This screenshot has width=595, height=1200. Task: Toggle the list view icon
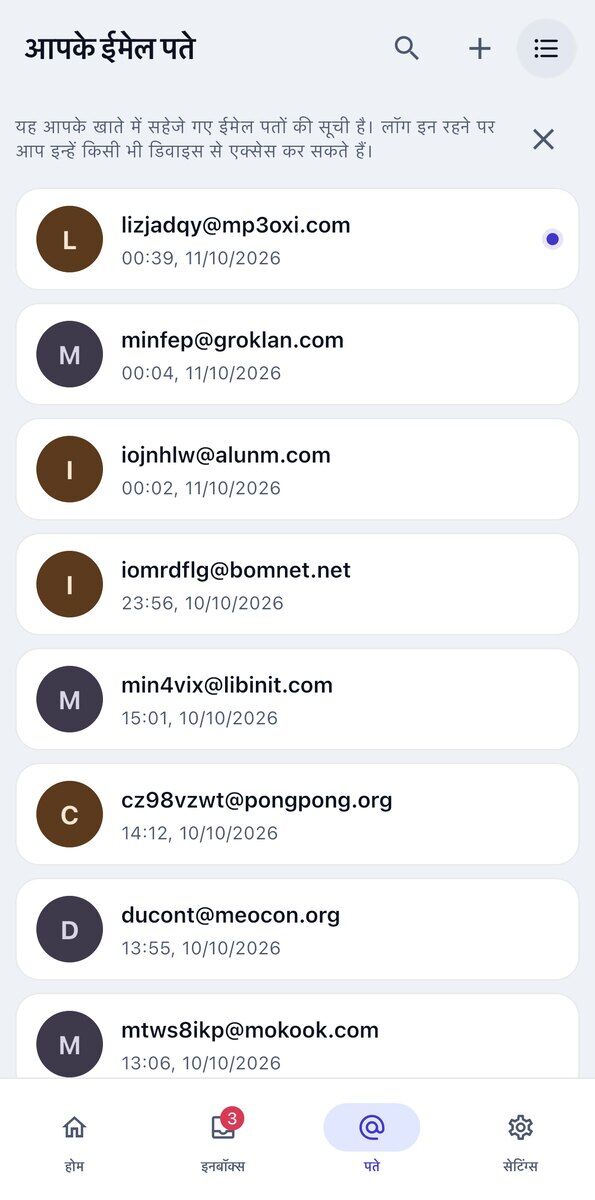[546, 48]
